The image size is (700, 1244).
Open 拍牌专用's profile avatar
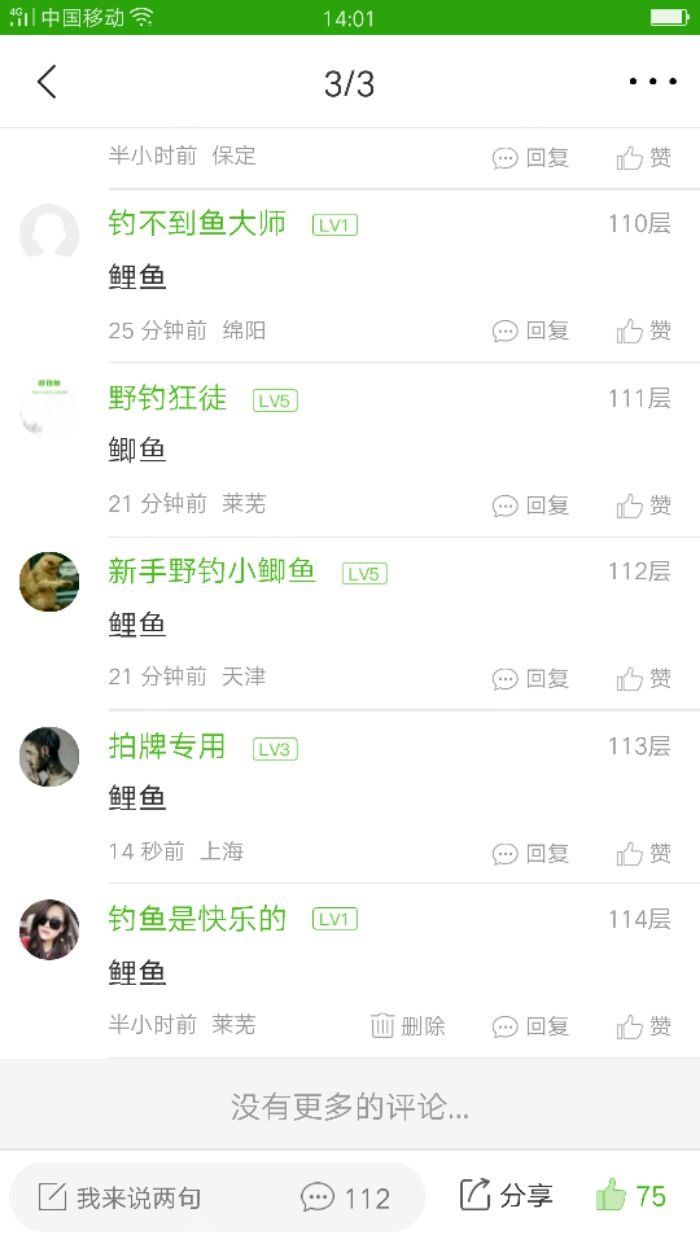(49, 756)
